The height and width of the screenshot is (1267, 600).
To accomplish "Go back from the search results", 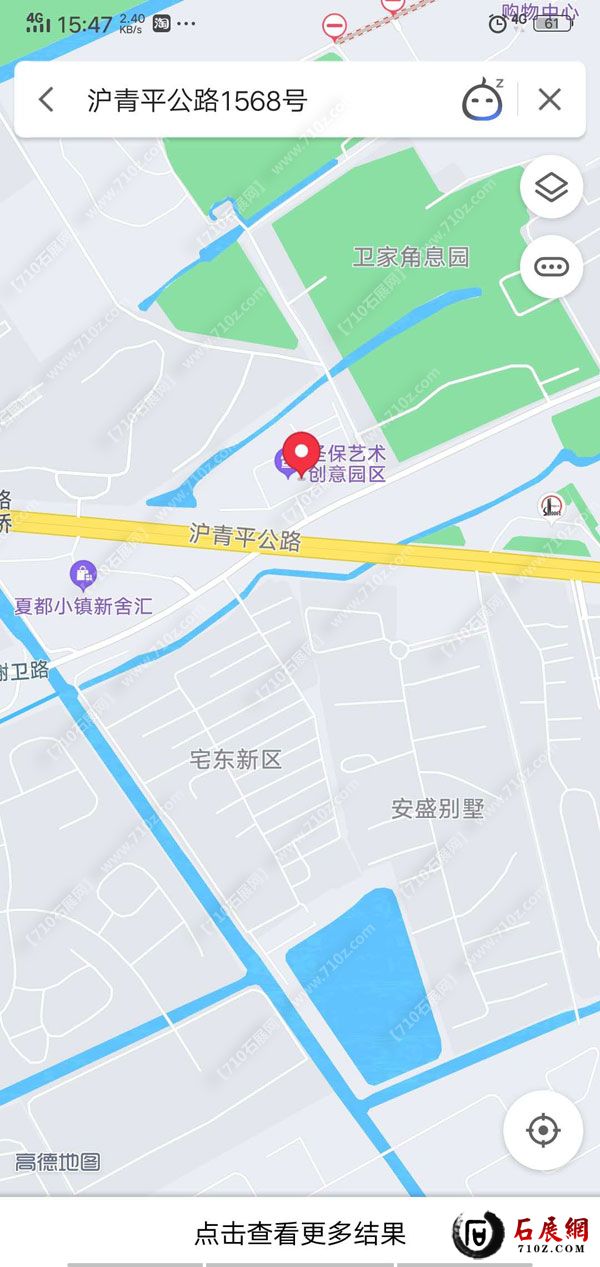I will click(x=46, y=100).
